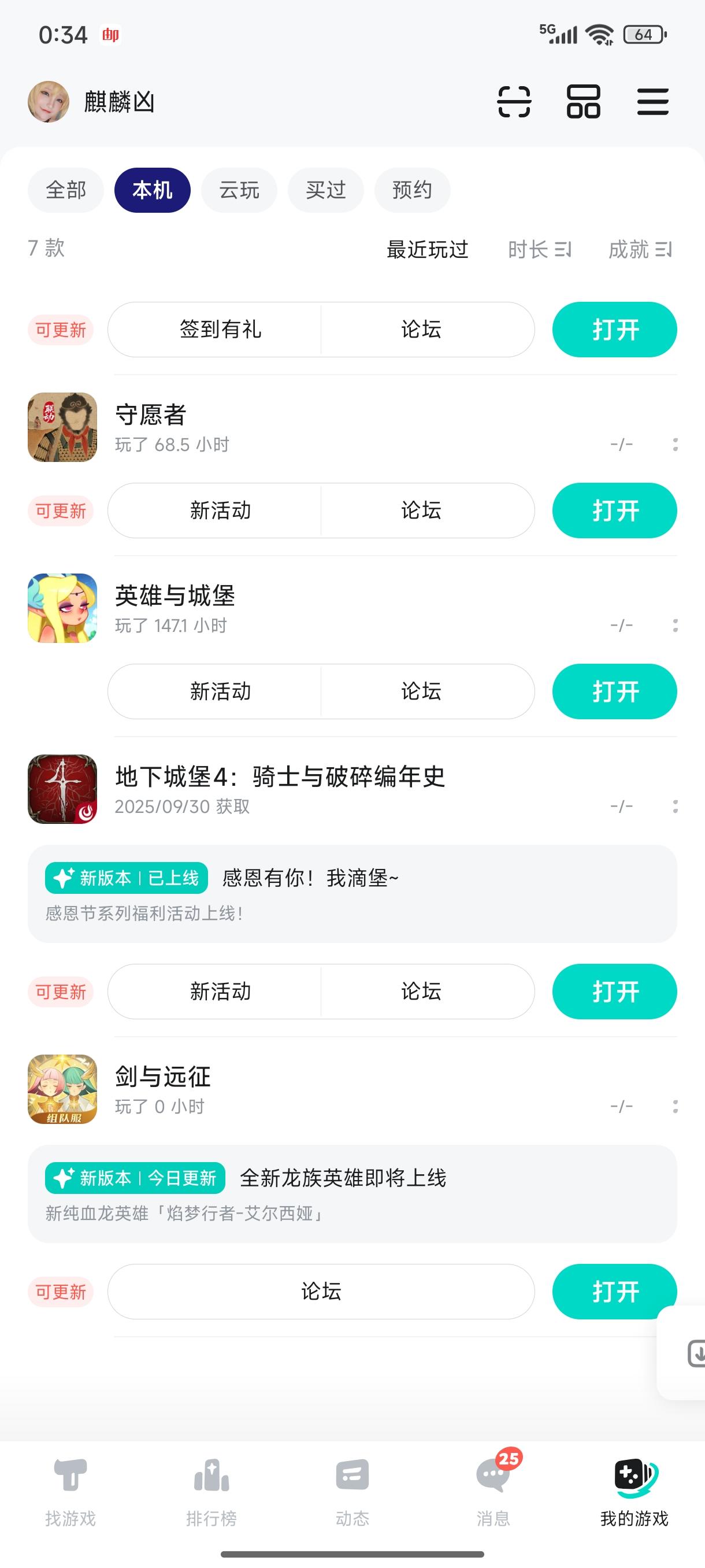Viewport: 705px width, 1568px height.
Task: Open the scan icon in the top bar
Action: pos(514,101)
